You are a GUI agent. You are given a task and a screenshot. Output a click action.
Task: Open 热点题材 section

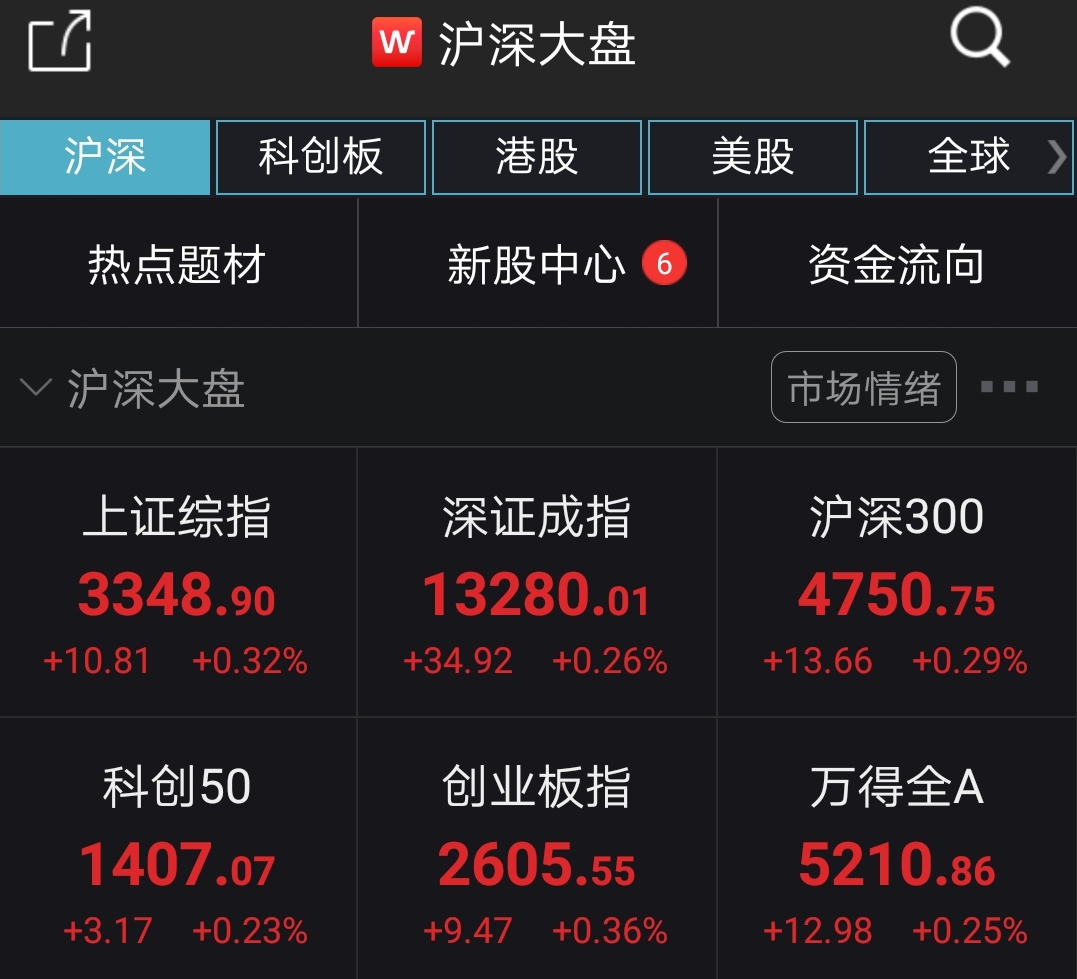[x=177, y=265]
